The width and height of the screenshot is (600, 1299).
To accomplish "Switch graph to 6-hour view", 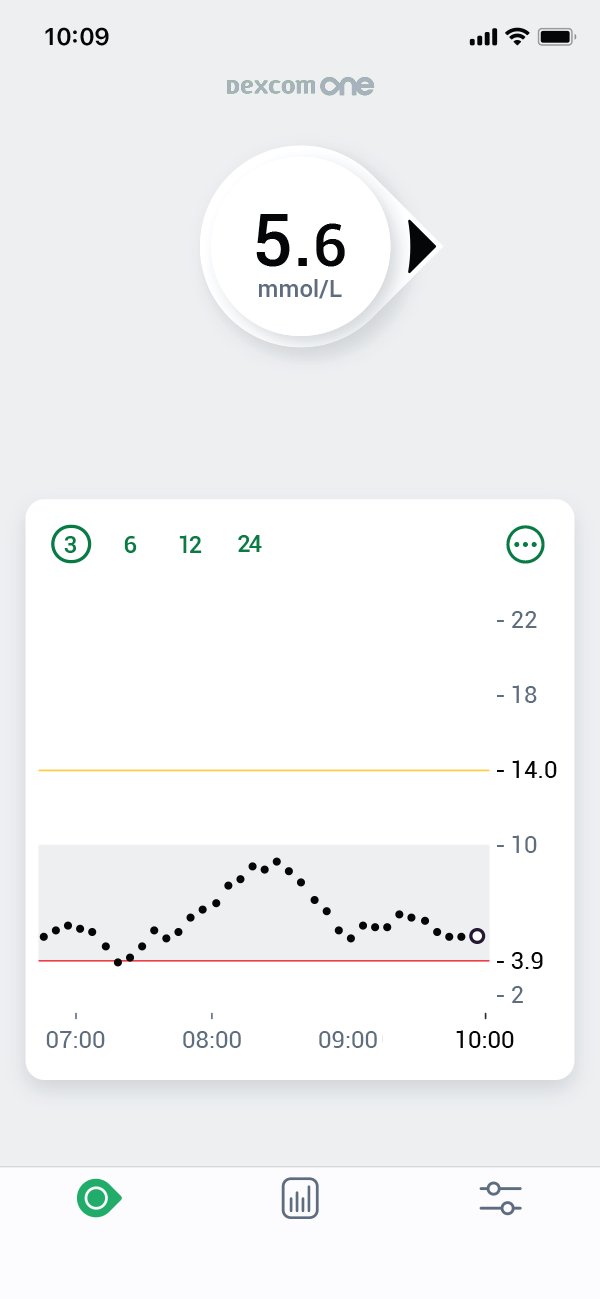I will click(x=130, y=545).
